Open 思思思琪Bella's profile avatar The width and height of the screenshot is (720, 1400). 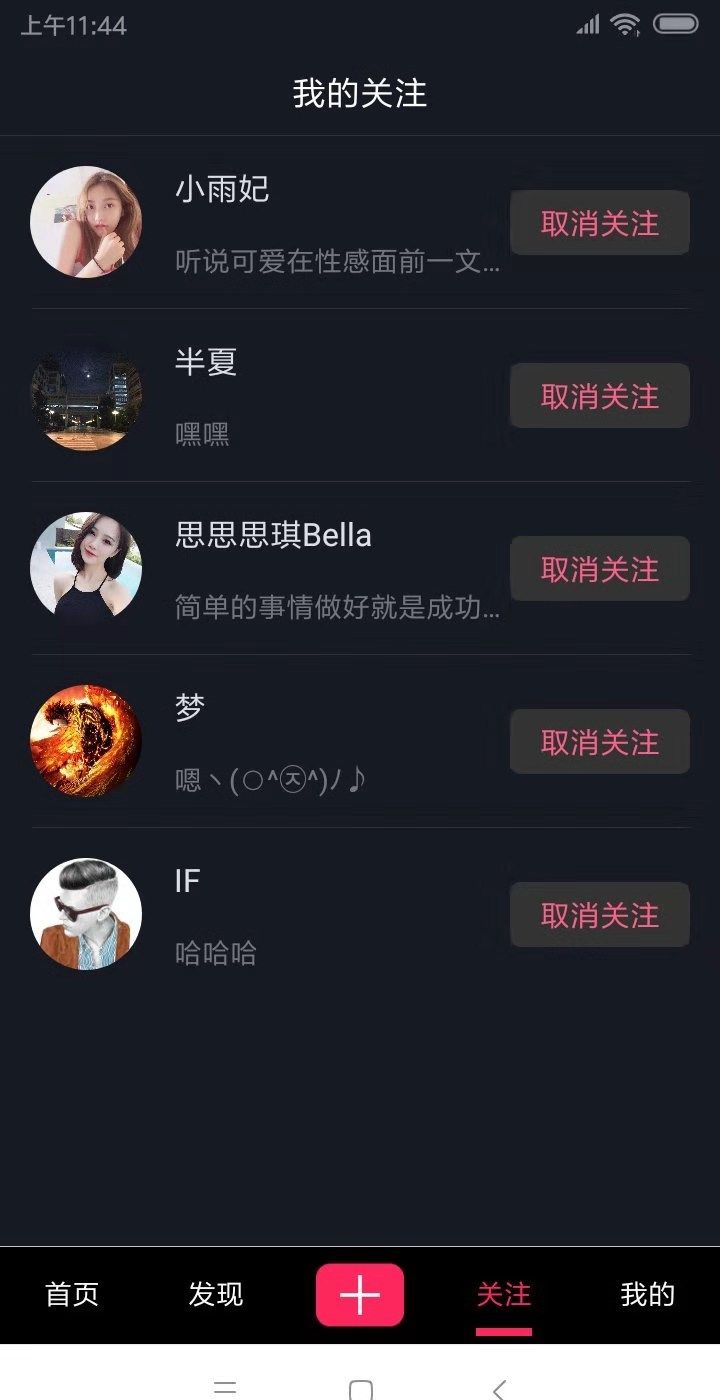[86, 568]
